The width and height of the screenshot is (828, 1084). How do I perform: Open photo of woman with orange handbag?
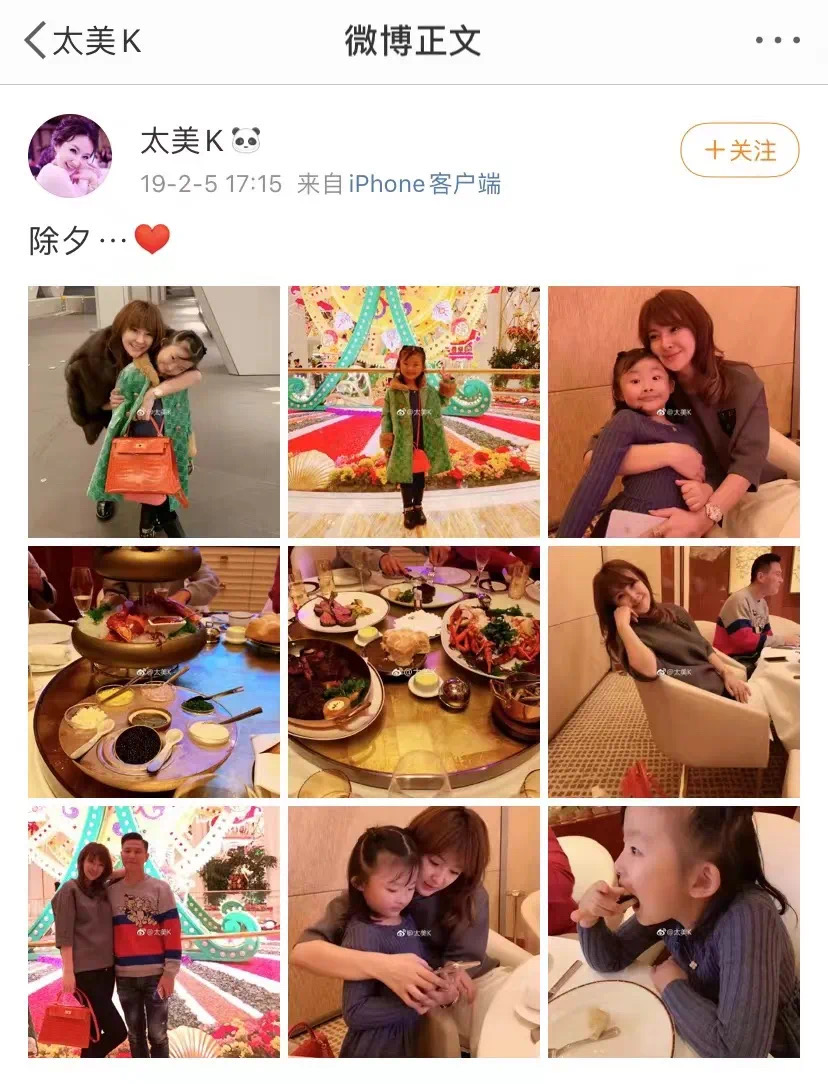(x=154, y=412)
